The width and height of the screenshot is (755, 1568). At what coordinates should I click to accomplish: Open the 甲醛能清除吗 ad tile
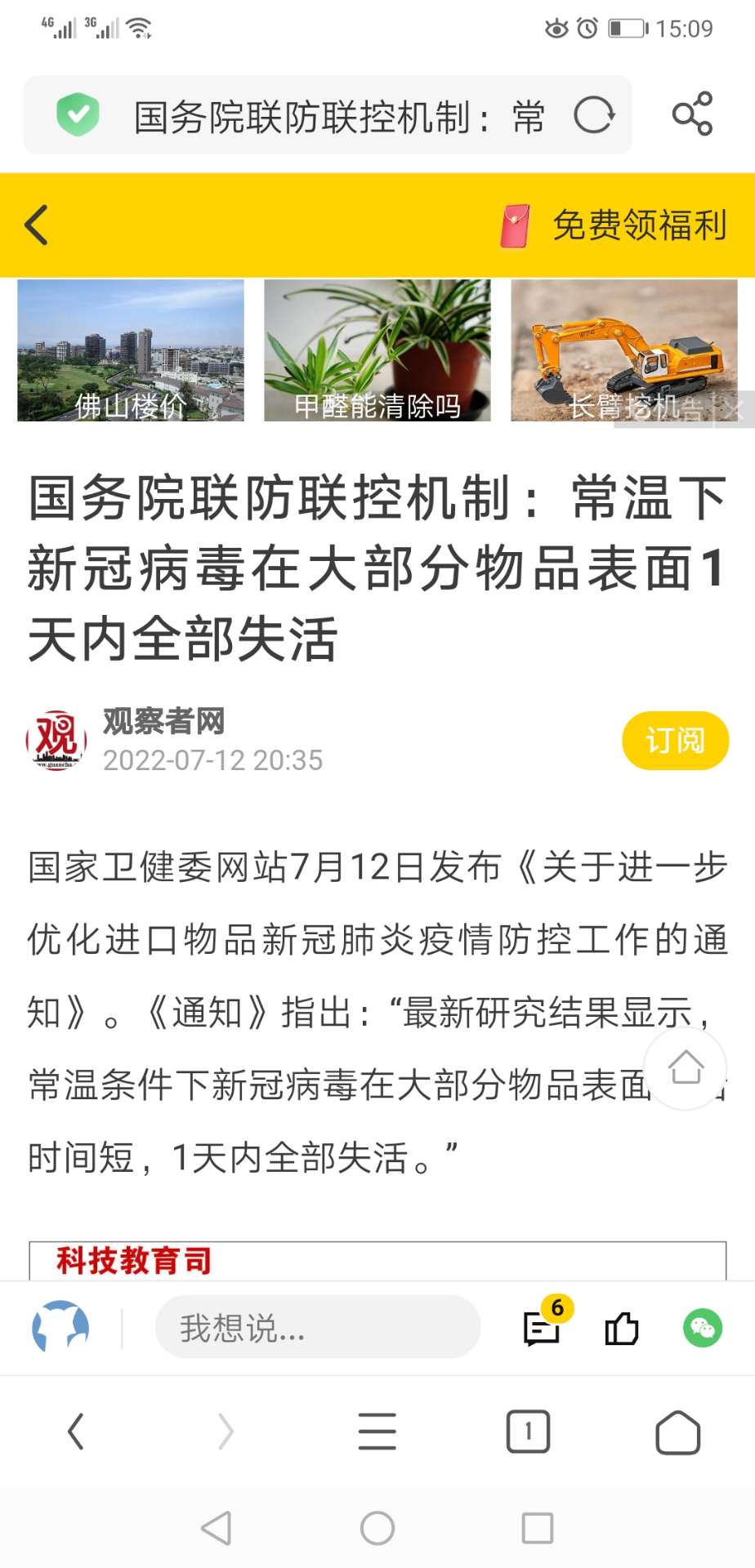(377, 351)
